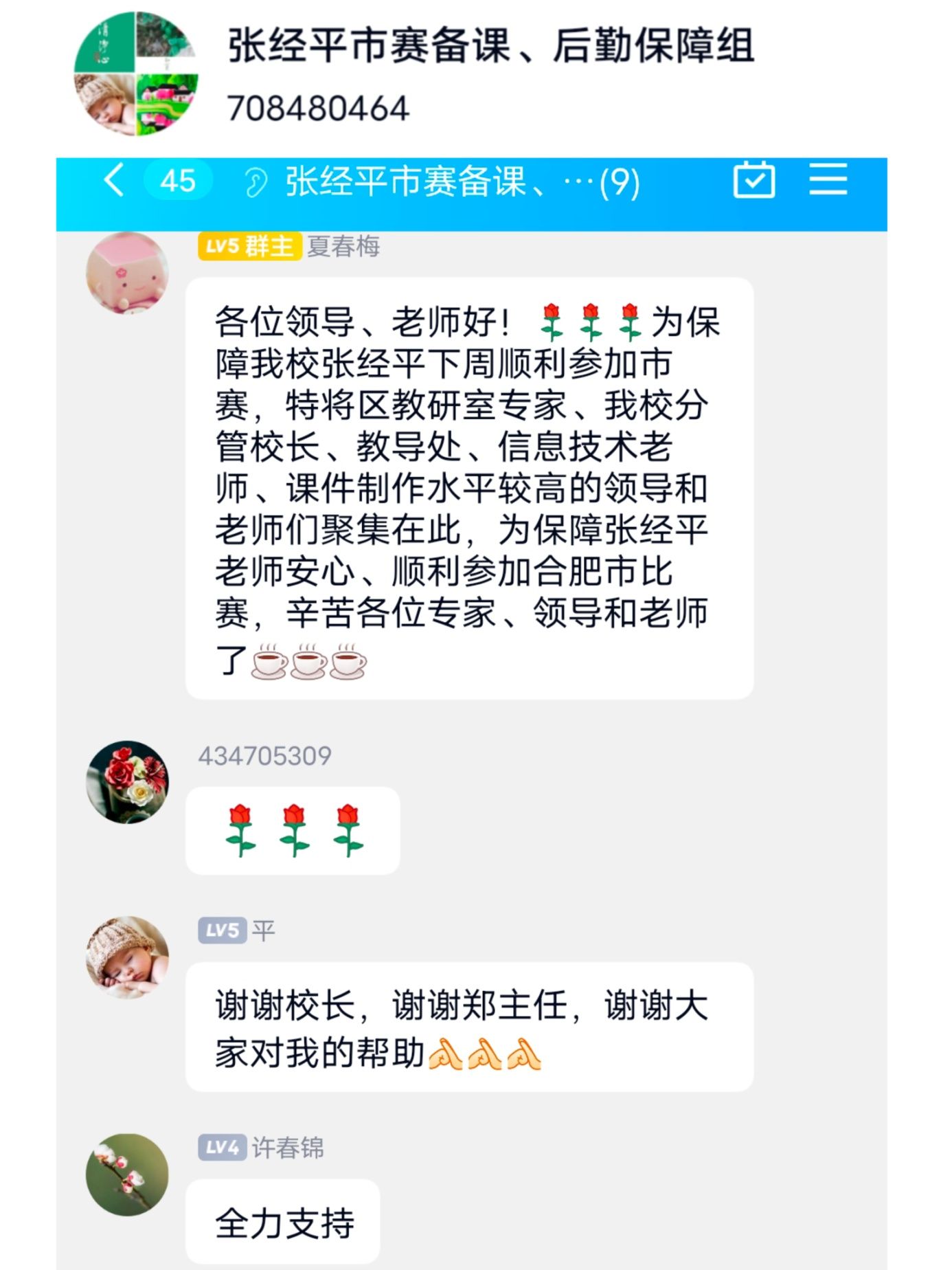Viewport: 952px width, 1270px height.
Task: Open the group menu with three lines
Action: tap(828, 180)
